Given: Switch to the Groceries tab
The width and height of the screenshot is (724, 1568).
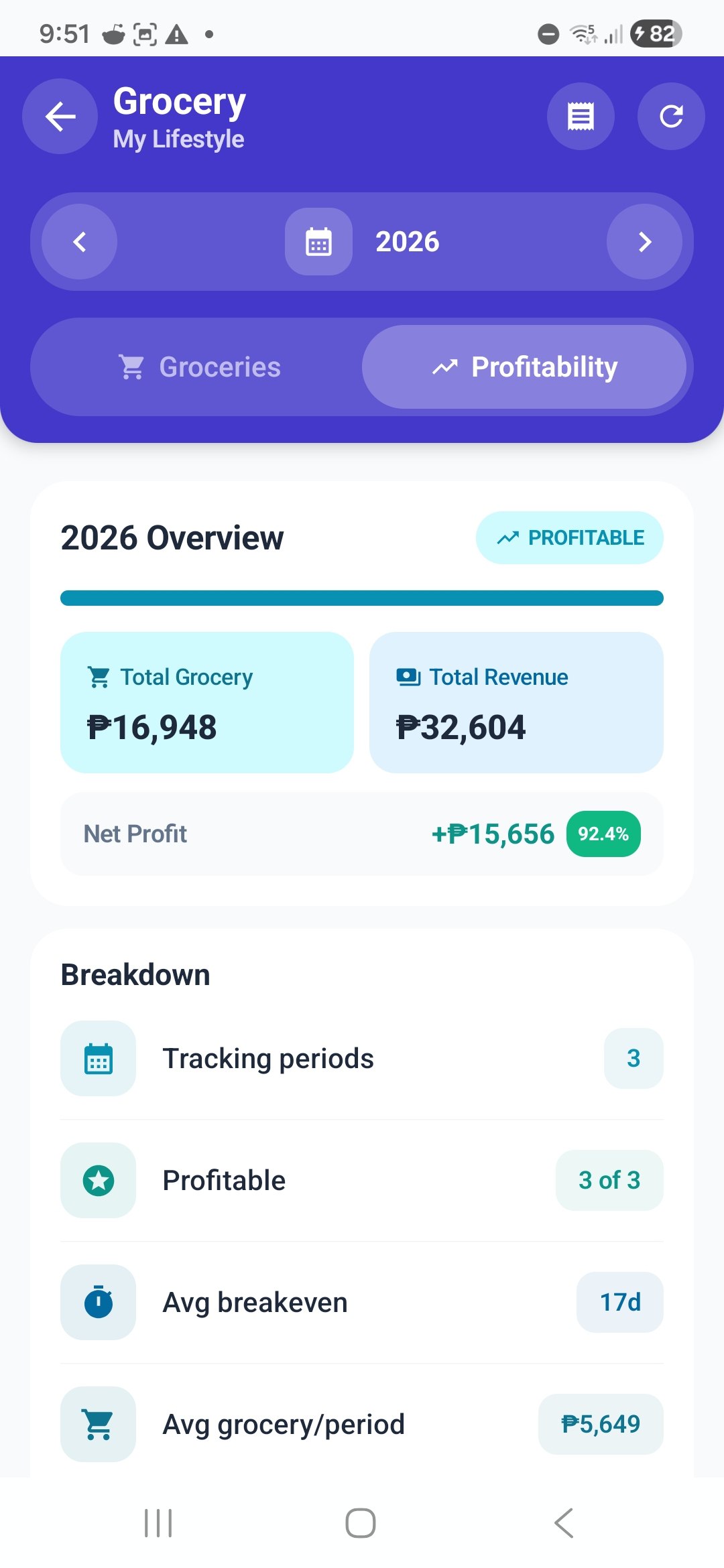Looking at the screenshot, I should pyautogui.click(x=199, y=367).
